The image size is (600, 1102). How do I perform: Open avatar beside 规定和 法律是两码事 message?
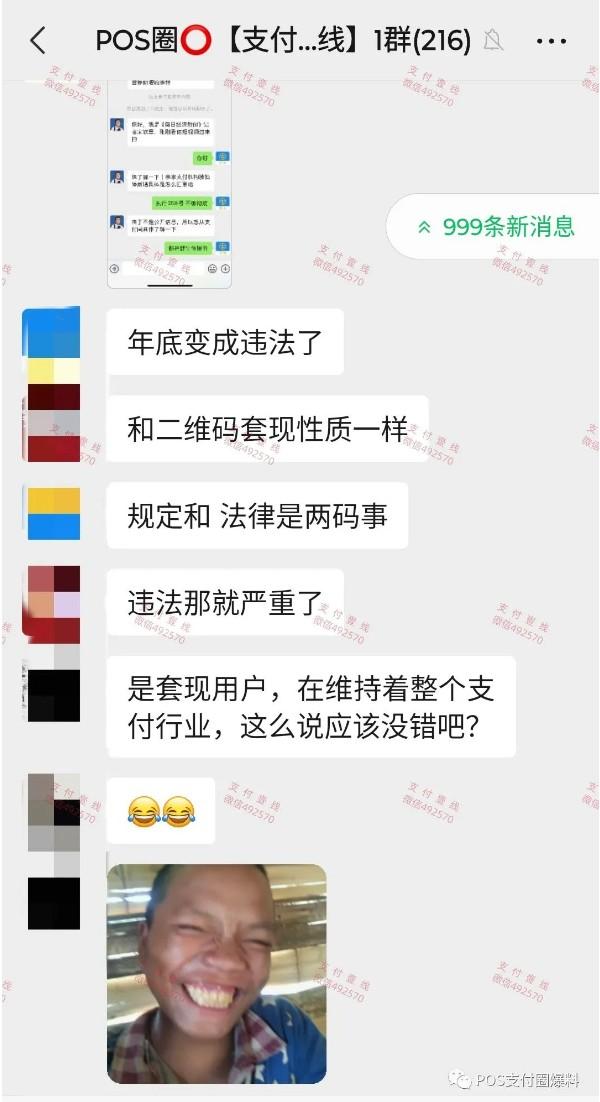tap(53, 514)
